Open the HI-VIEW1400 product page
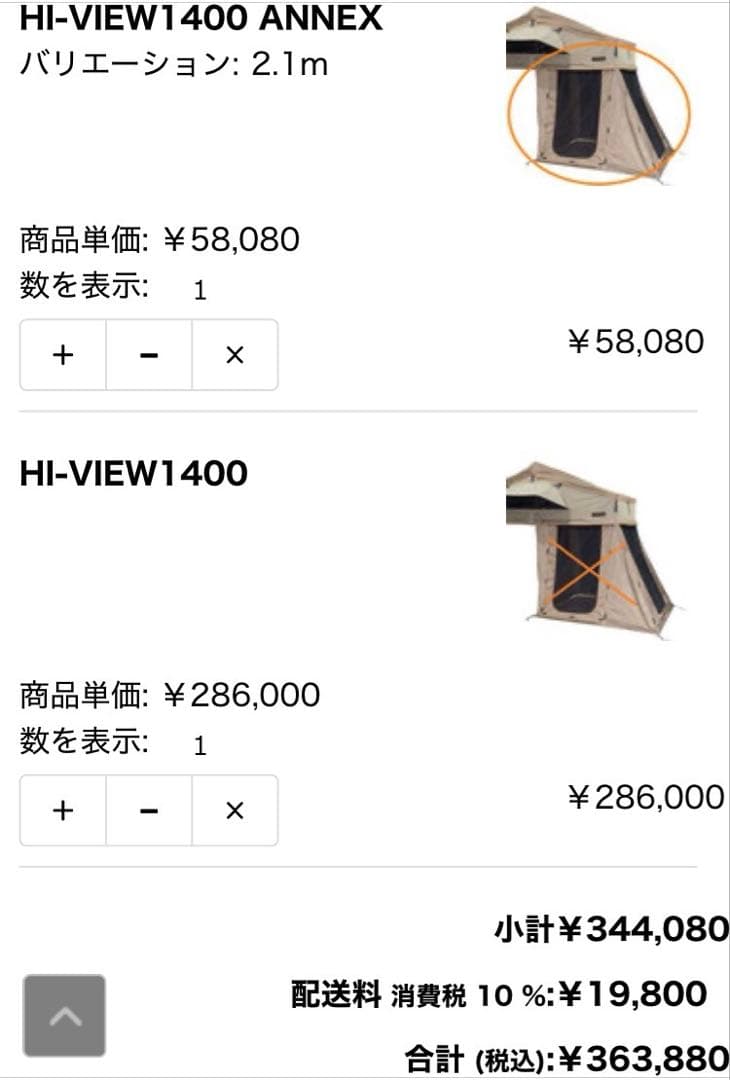Image resolution: width=730 pixels, height=1080 pixels. tap(133, 473)
